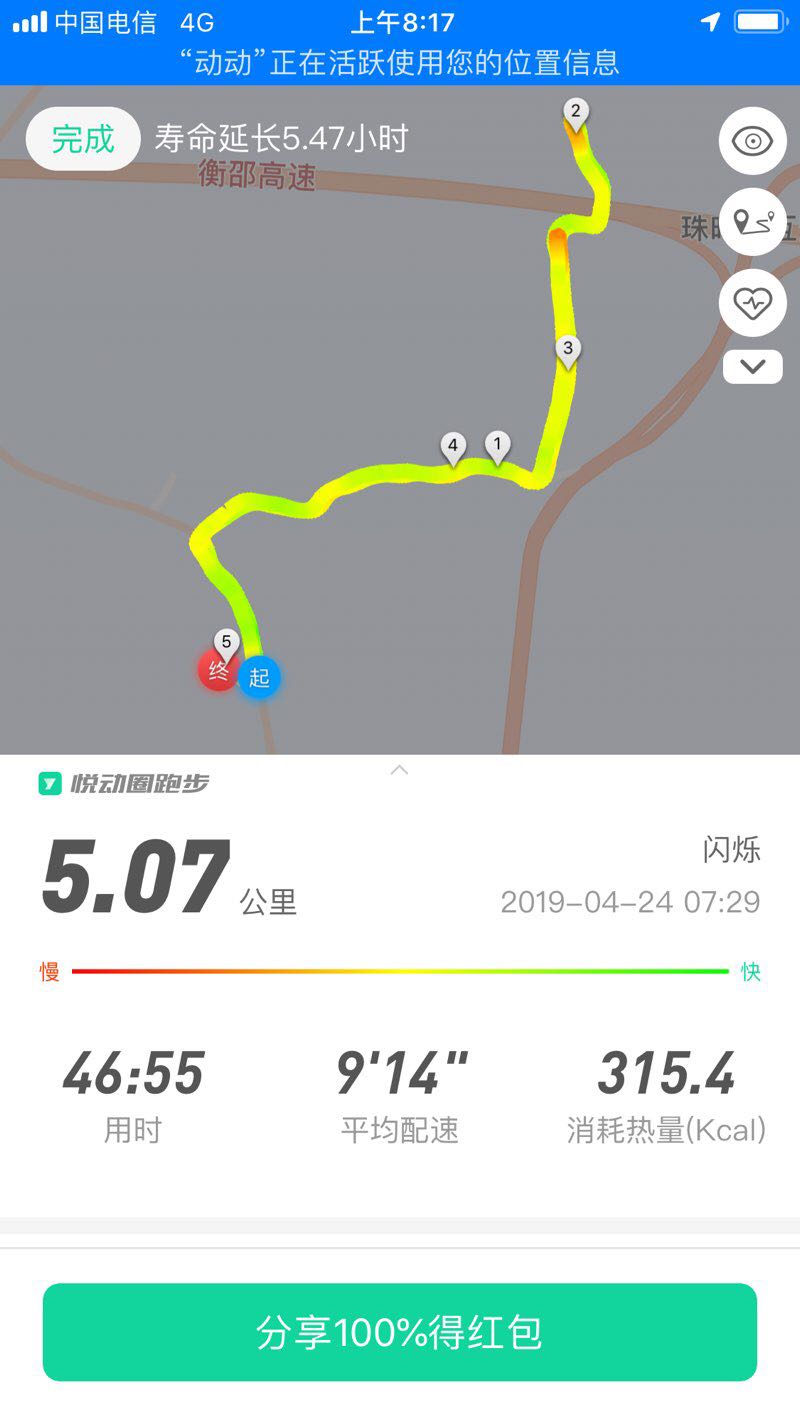
Task: Tap the blue location-in-use status banner
Action: pyautogui.click(x=400, y=62)
